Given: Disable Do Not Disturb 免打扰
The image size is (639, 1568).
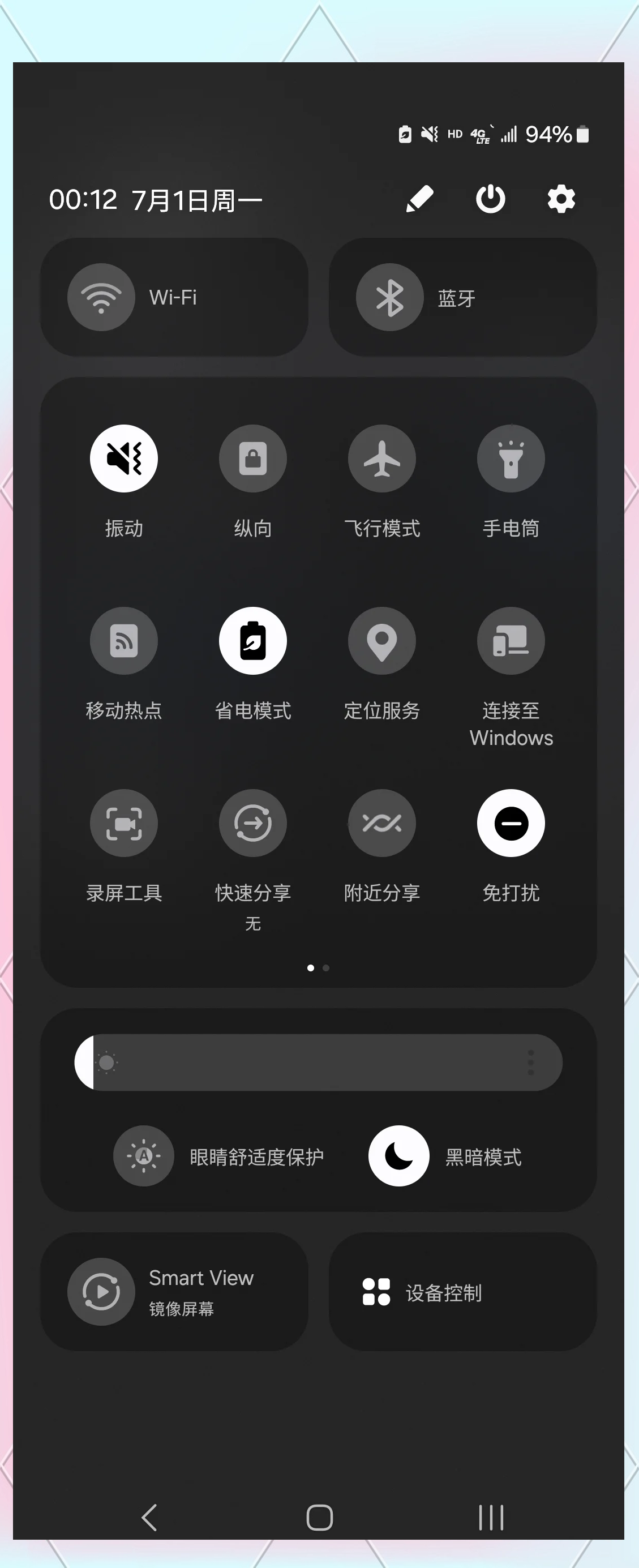Looking at the screenshot, I should (x=511, y=824).
